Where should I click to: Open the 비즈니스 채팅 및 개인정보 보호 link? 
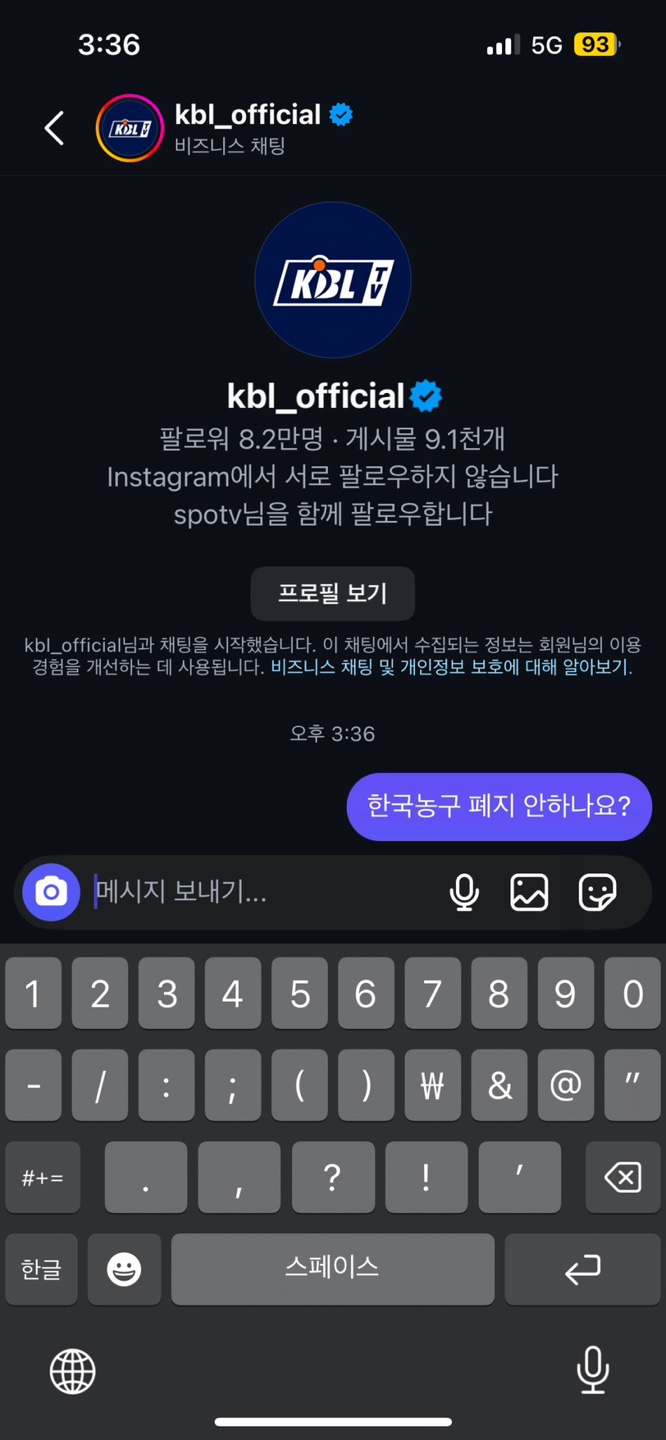point(449,667)
